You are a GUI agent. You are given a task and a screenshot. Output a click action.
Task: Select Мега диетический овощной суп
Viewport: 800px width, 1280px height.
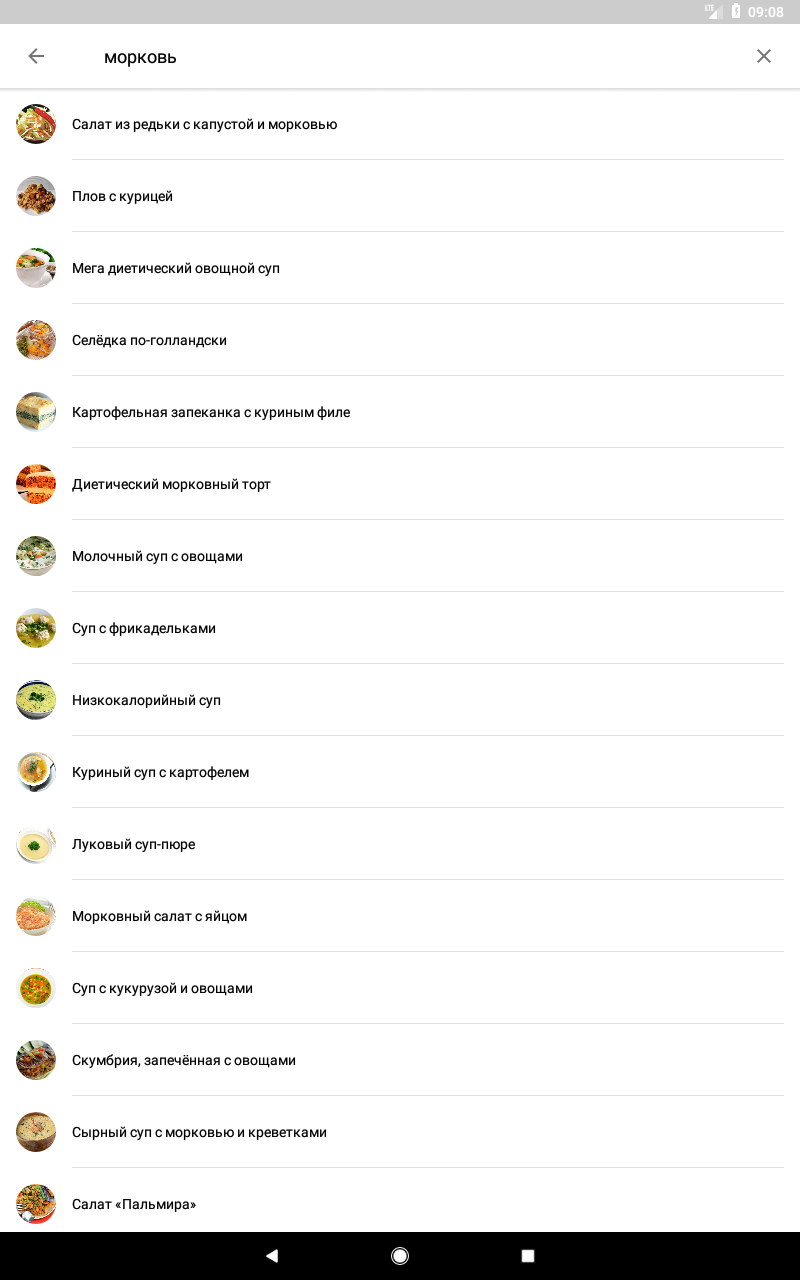[400, 268]
